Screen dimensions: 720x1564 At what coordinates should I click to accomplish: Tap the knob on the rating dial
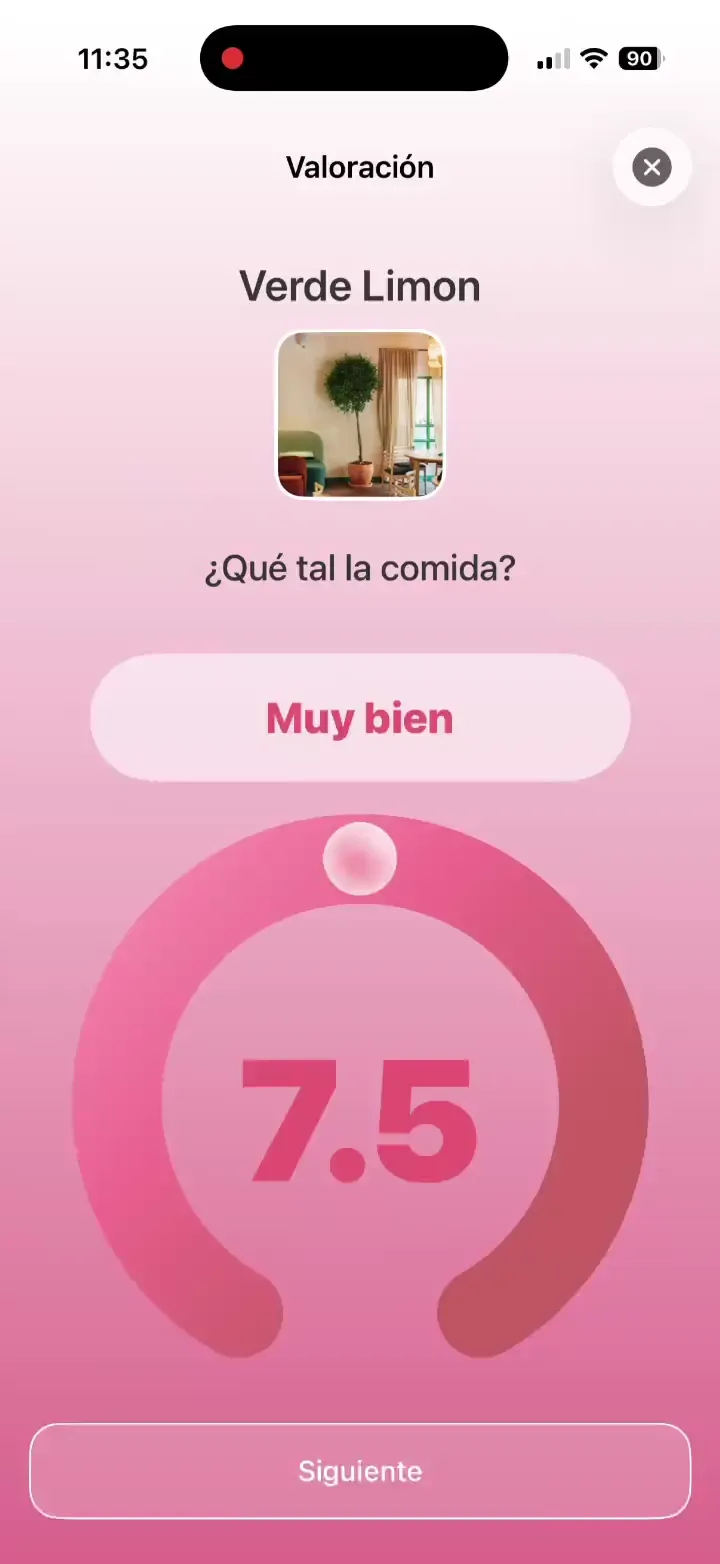pos(360,857)
